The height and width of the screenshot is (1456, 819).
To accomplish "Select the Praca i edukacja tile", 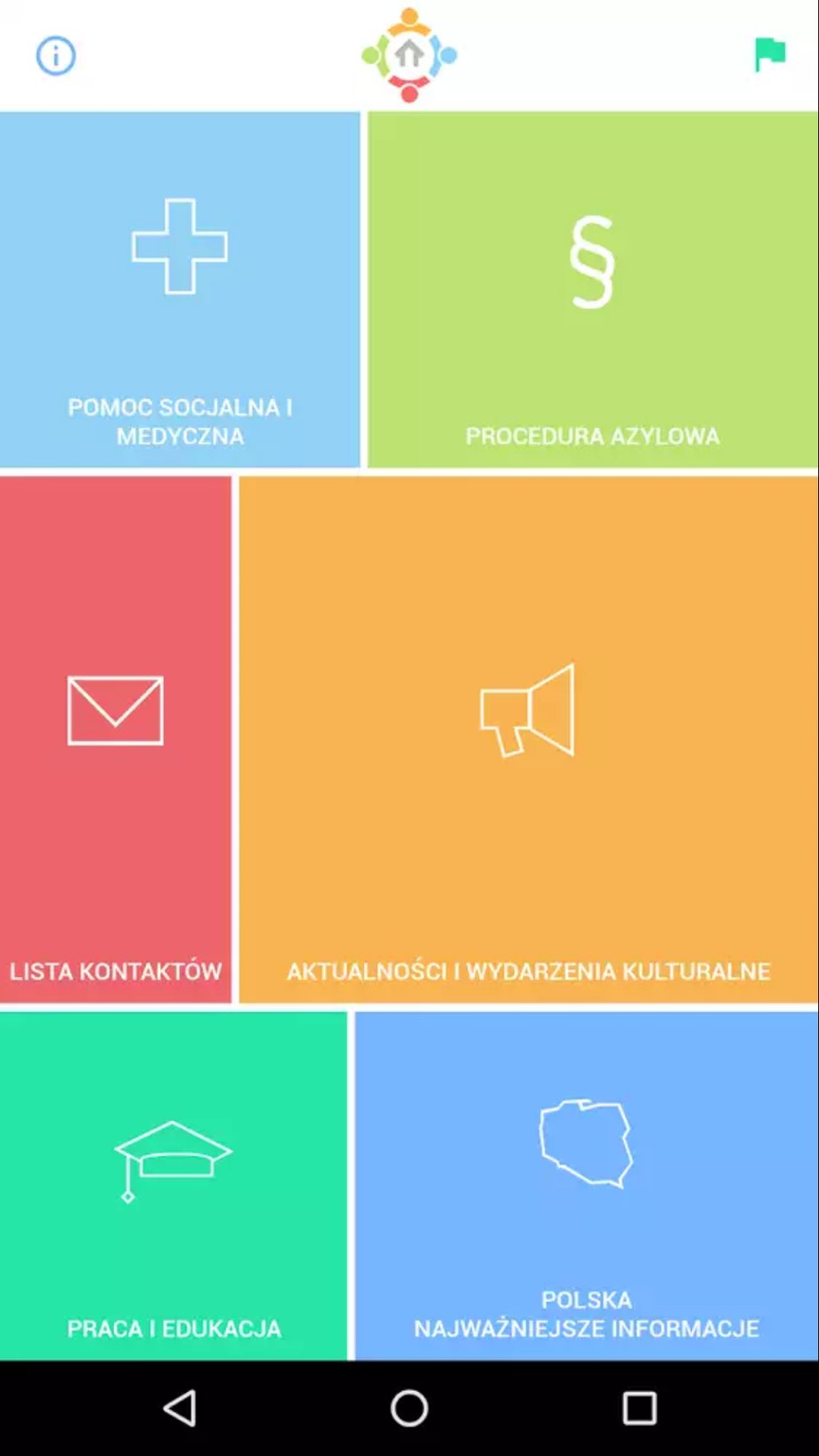I will (174, 1185).
